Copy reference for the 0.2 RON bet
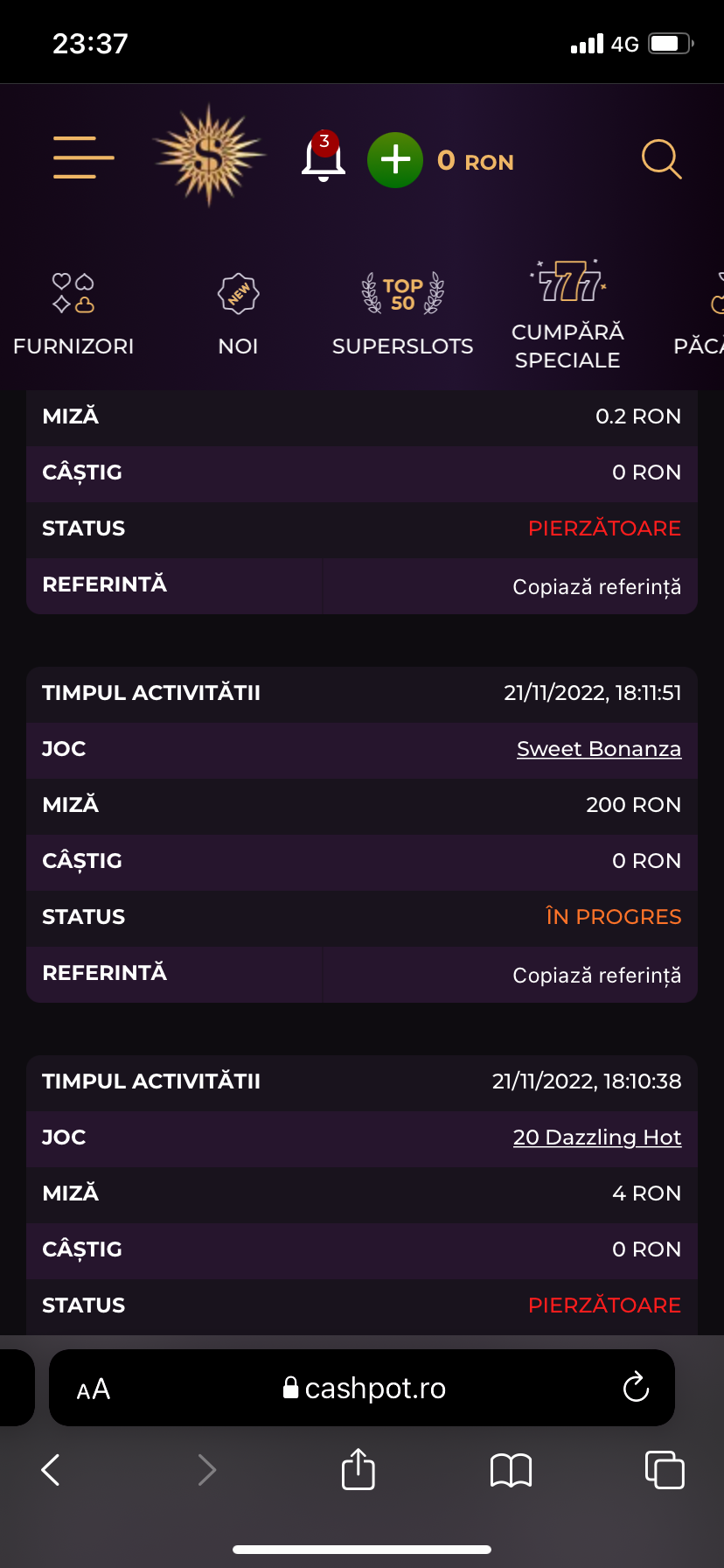This screenshot has height=1568, width=724. (596, 587)
